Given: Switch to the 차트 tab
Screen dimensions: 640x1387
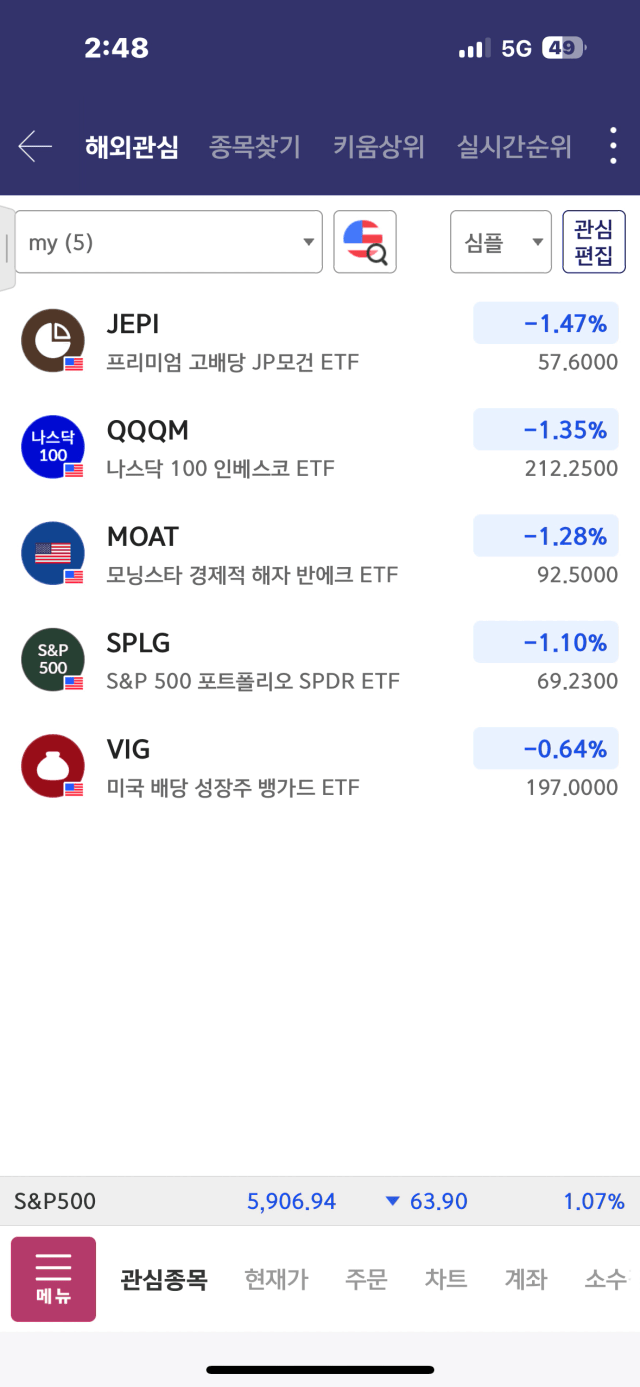Looking at the screenshot, I should point(446,1279).
